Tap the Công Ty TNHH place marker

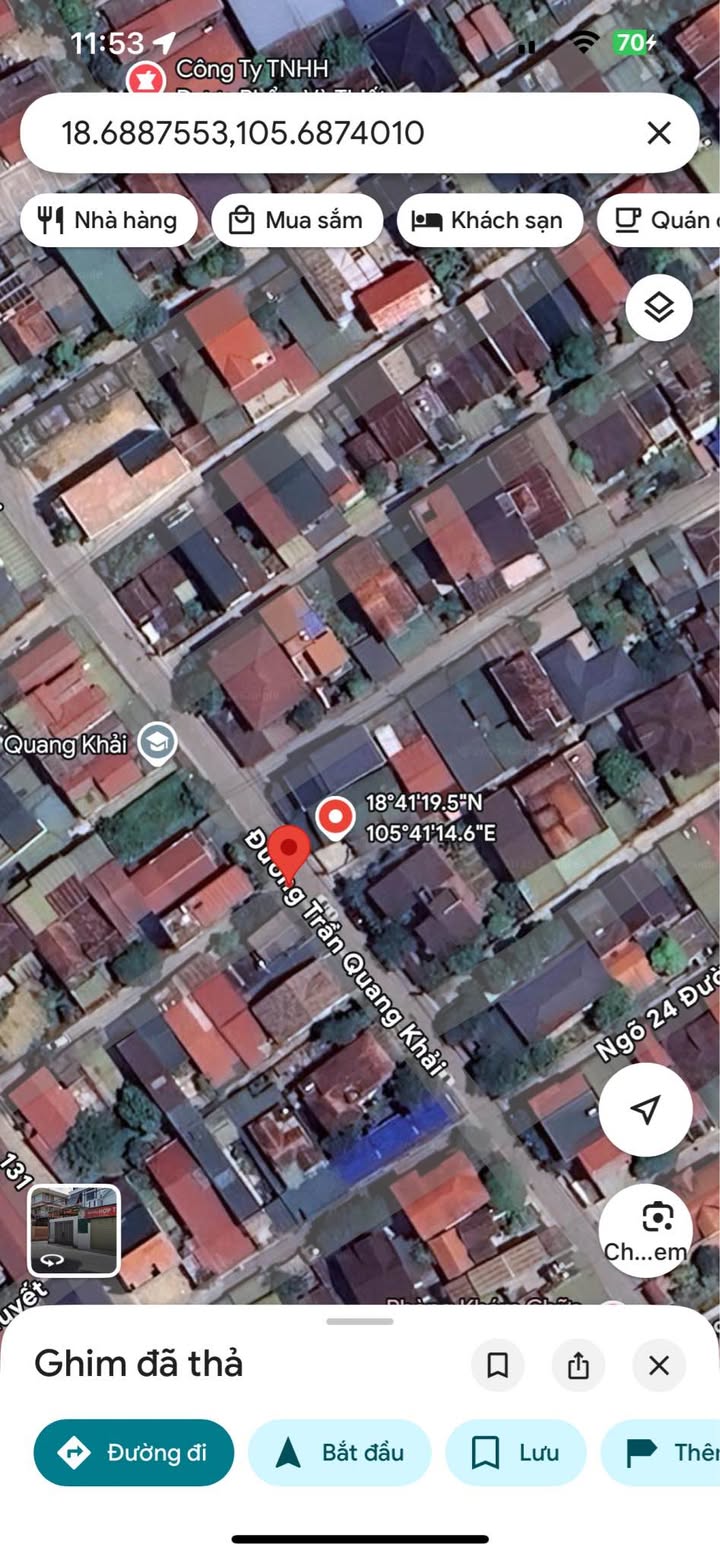click(146, 78)
